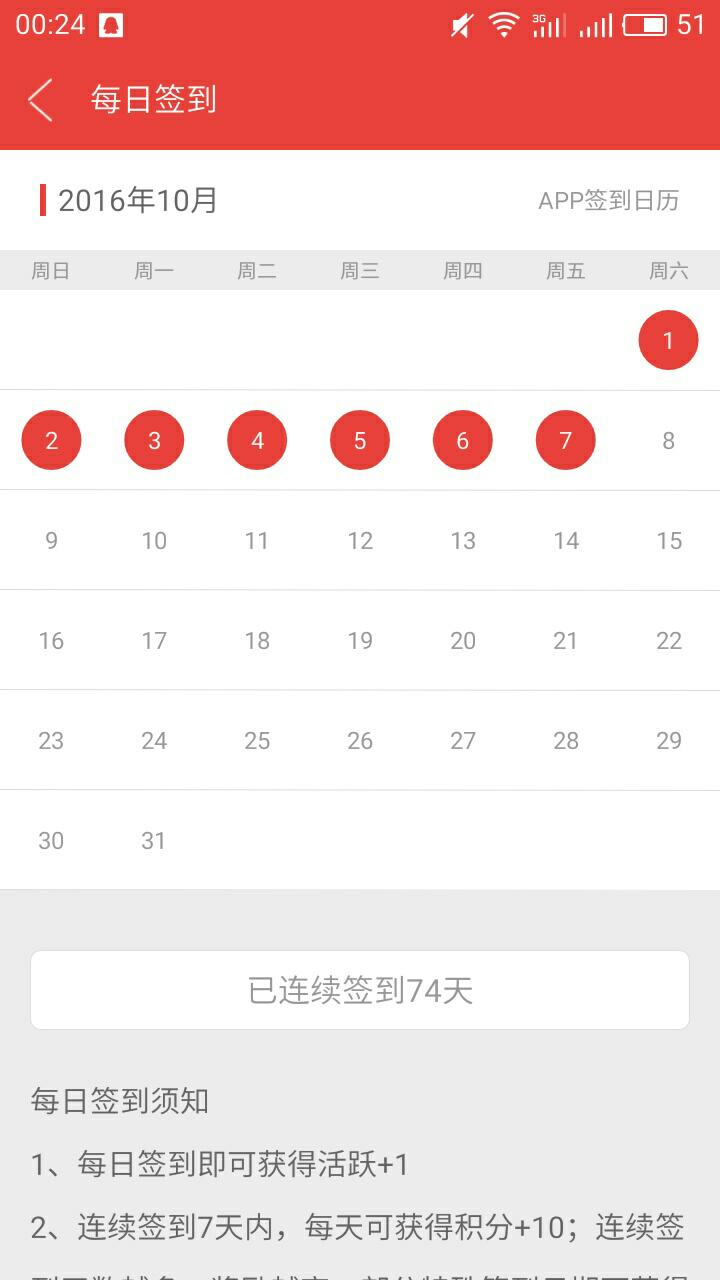Tap the 已连续签到74天 button
This screenshot has width=720, height=1280.
(360, 990)
